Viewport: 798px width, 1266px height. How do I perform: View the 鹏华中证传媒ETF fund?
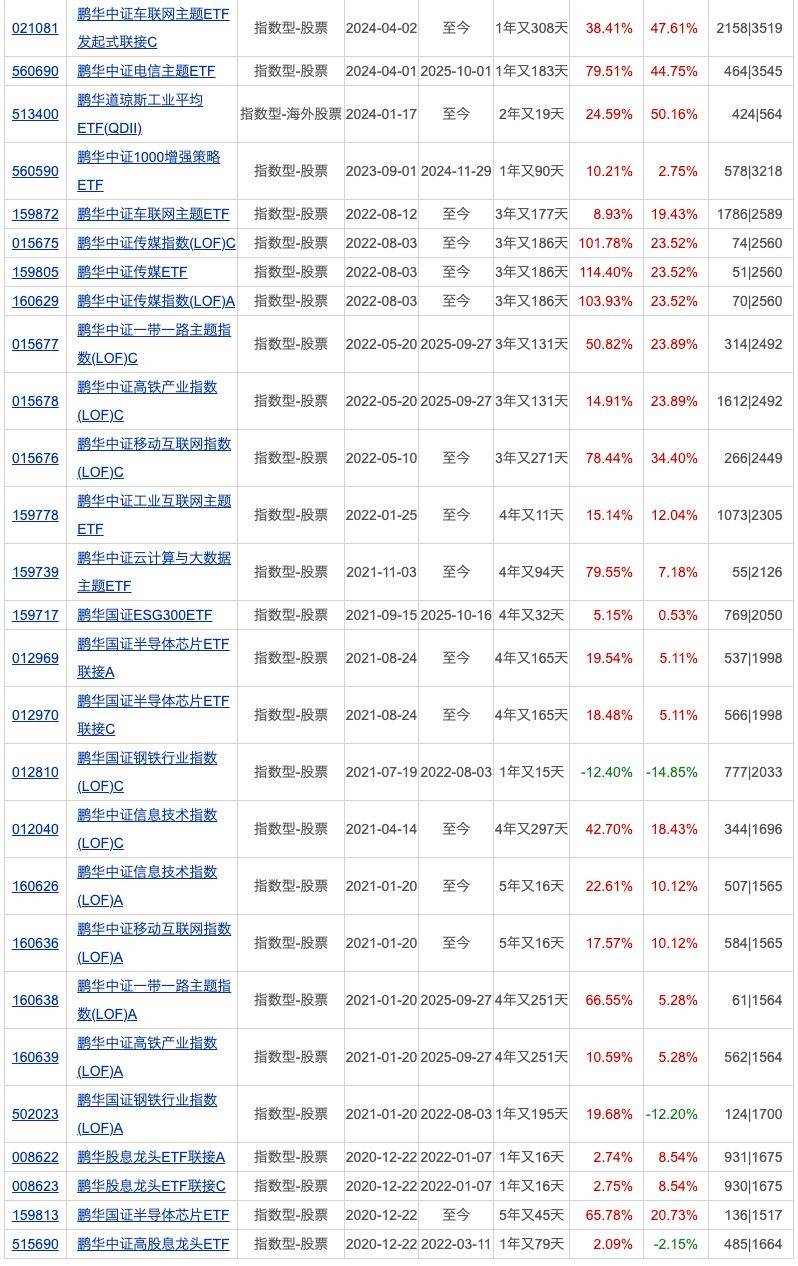132,272
